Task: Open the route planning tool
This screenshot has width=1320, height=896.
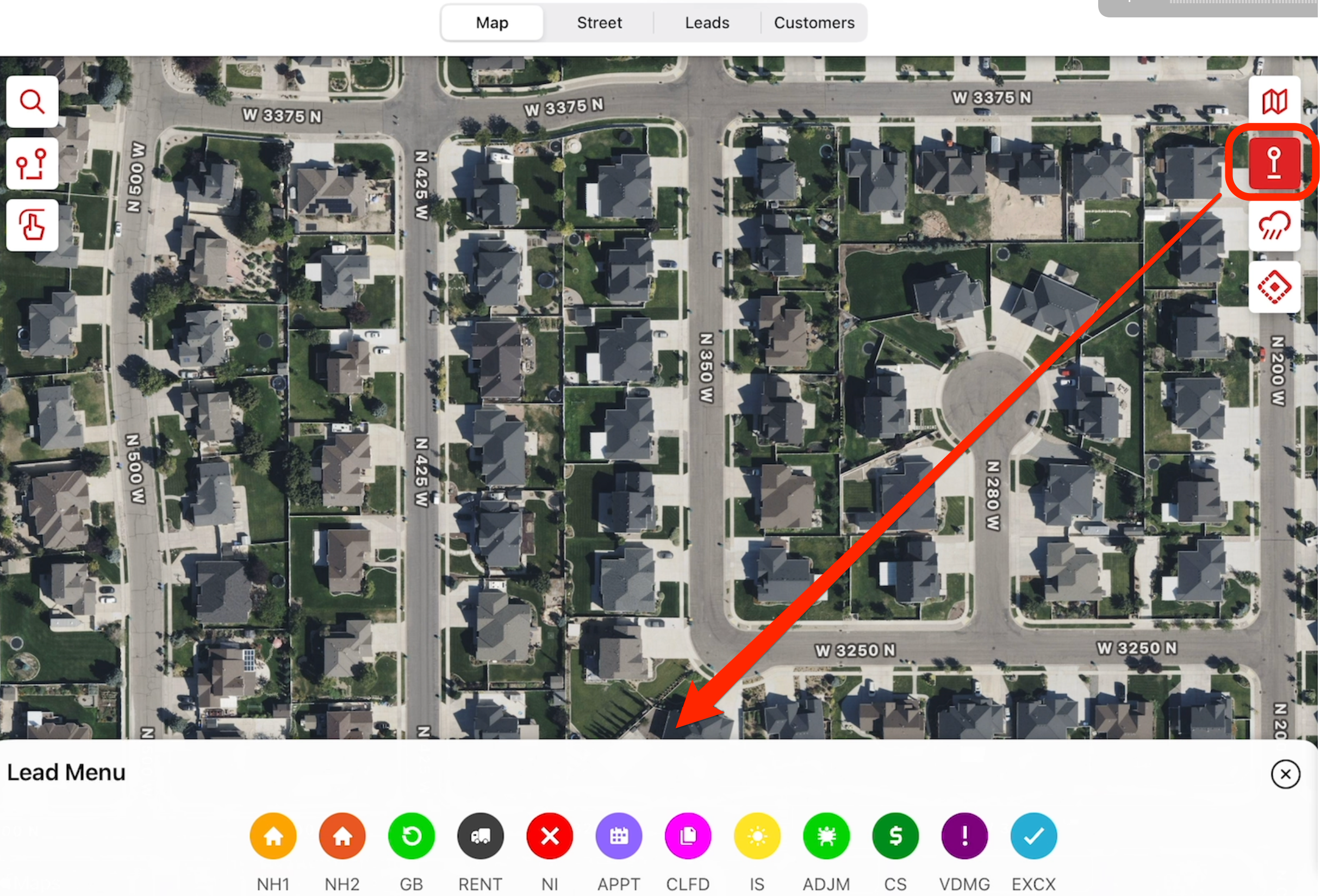Action: point(33,164)
